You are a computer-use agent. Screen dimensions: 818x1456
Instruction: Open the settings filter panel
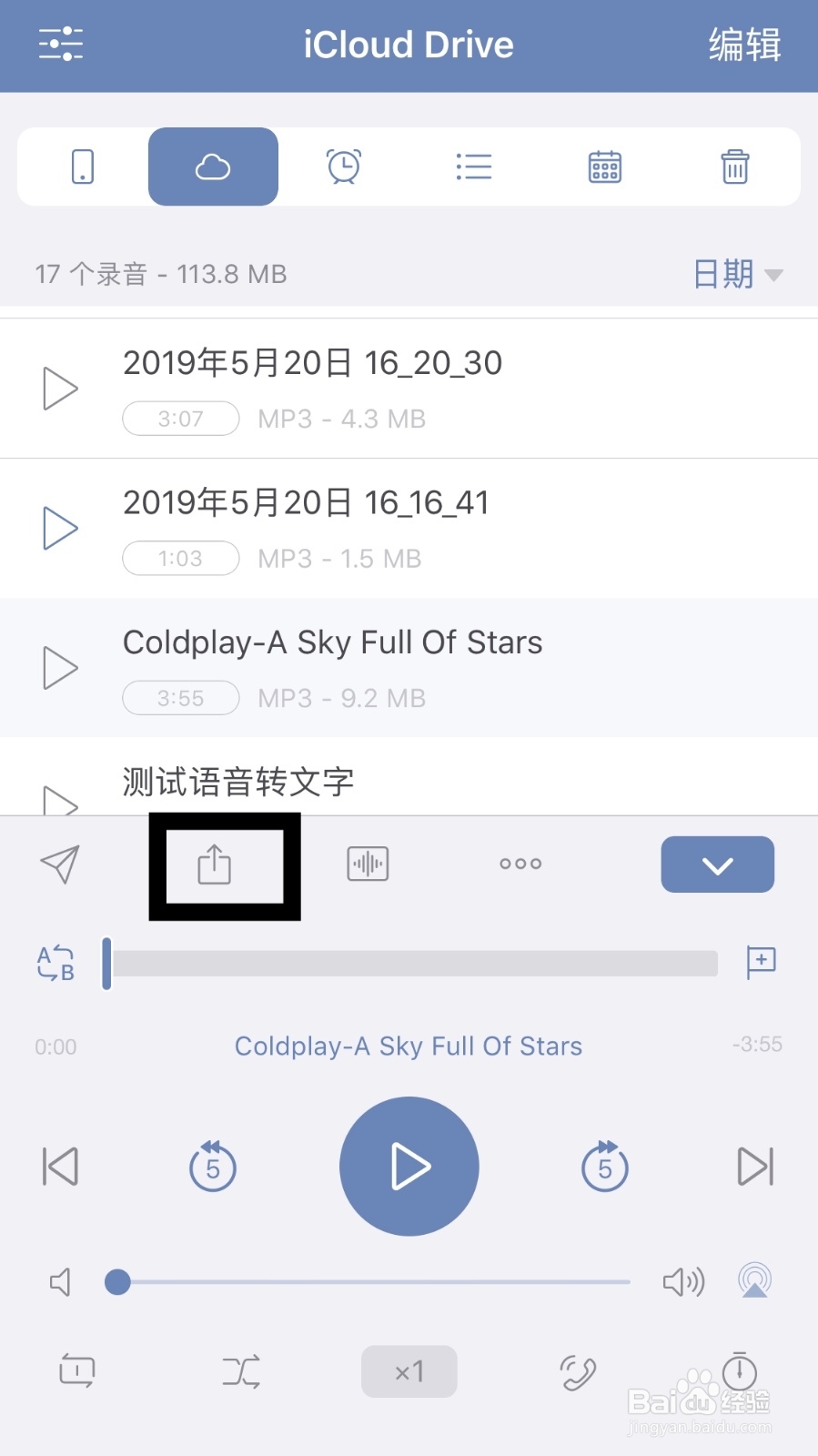pyautogui.click(x=61, y=44)
